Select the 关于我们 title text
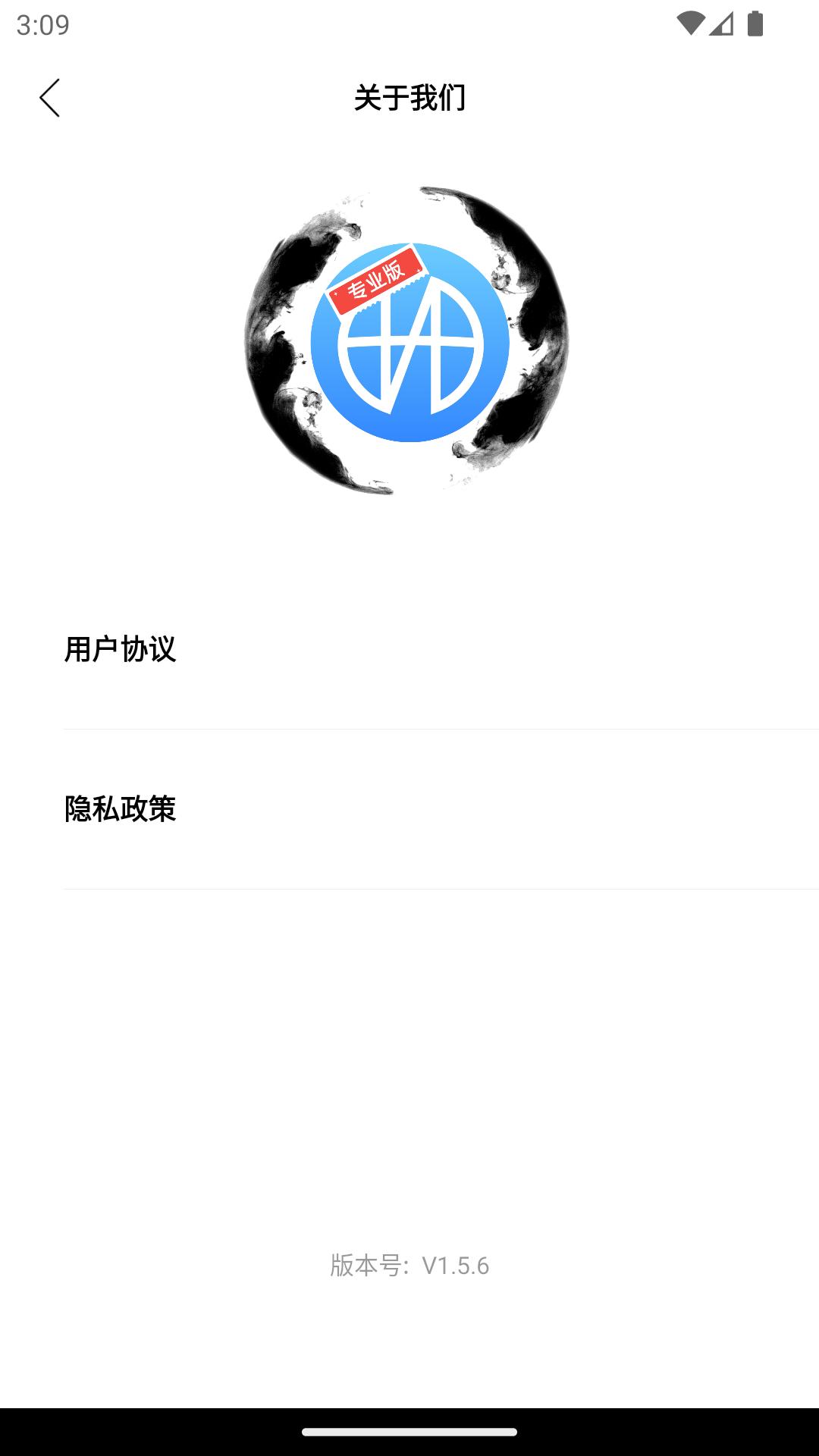The width and height of the screenshot is (819, 1456). coord(409,99)
